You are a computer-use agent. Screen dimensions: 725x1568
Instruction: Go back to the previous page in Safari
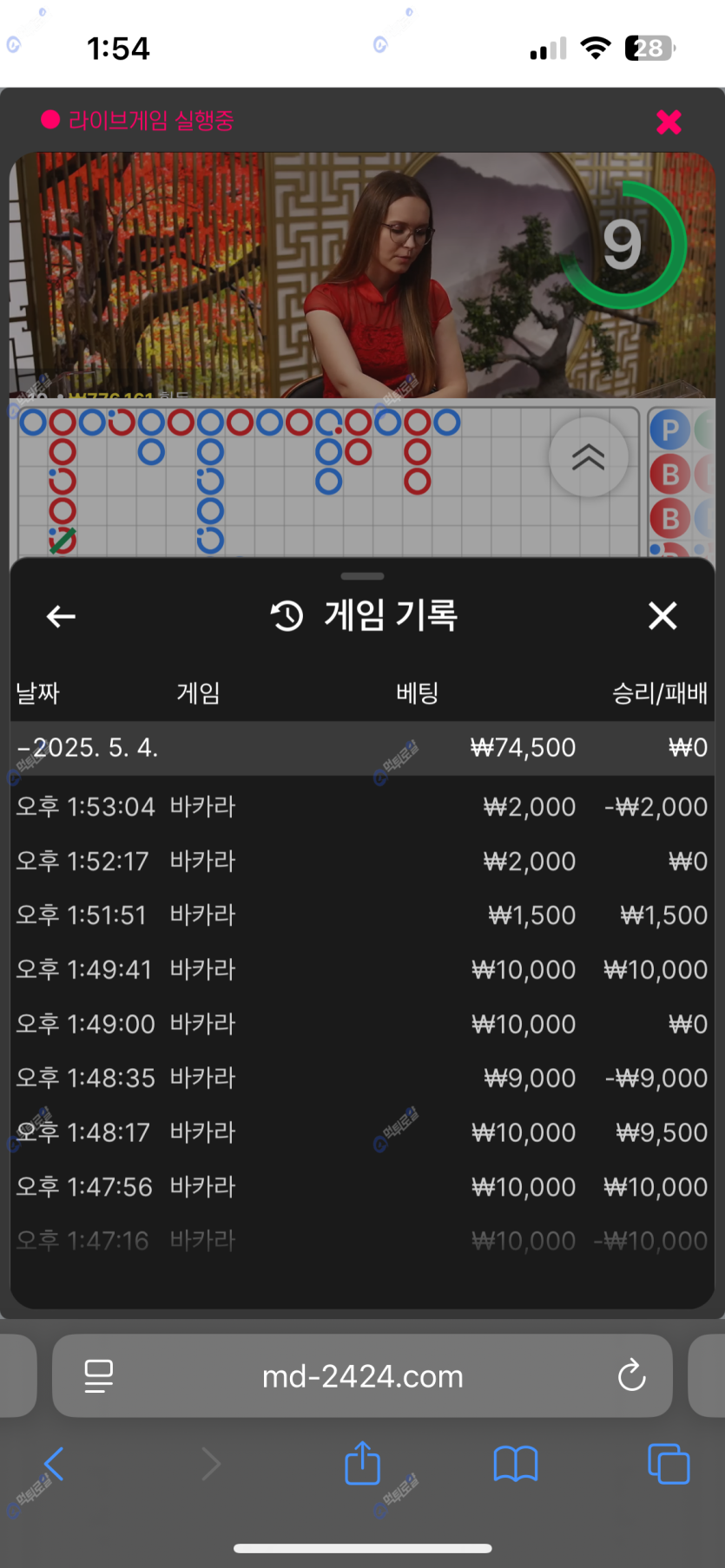tap(54, 1465)
